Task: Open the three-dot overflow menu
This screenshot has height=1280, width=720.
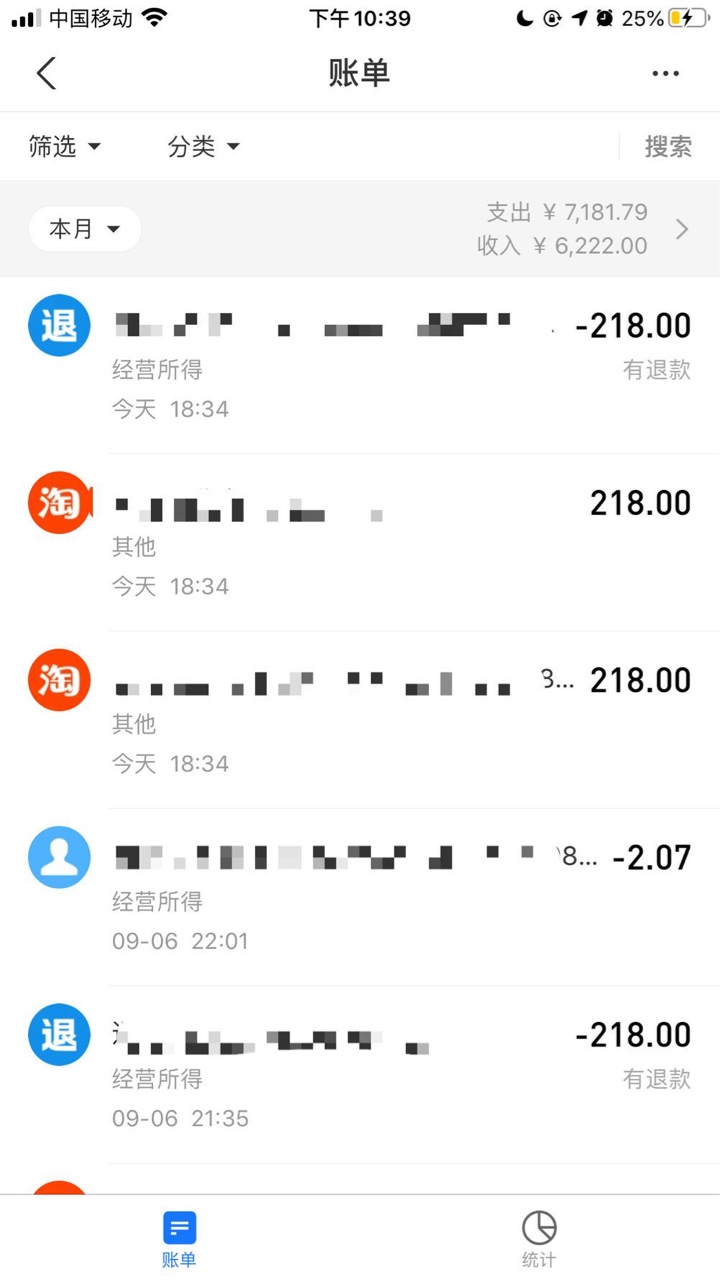Action: 665,73
